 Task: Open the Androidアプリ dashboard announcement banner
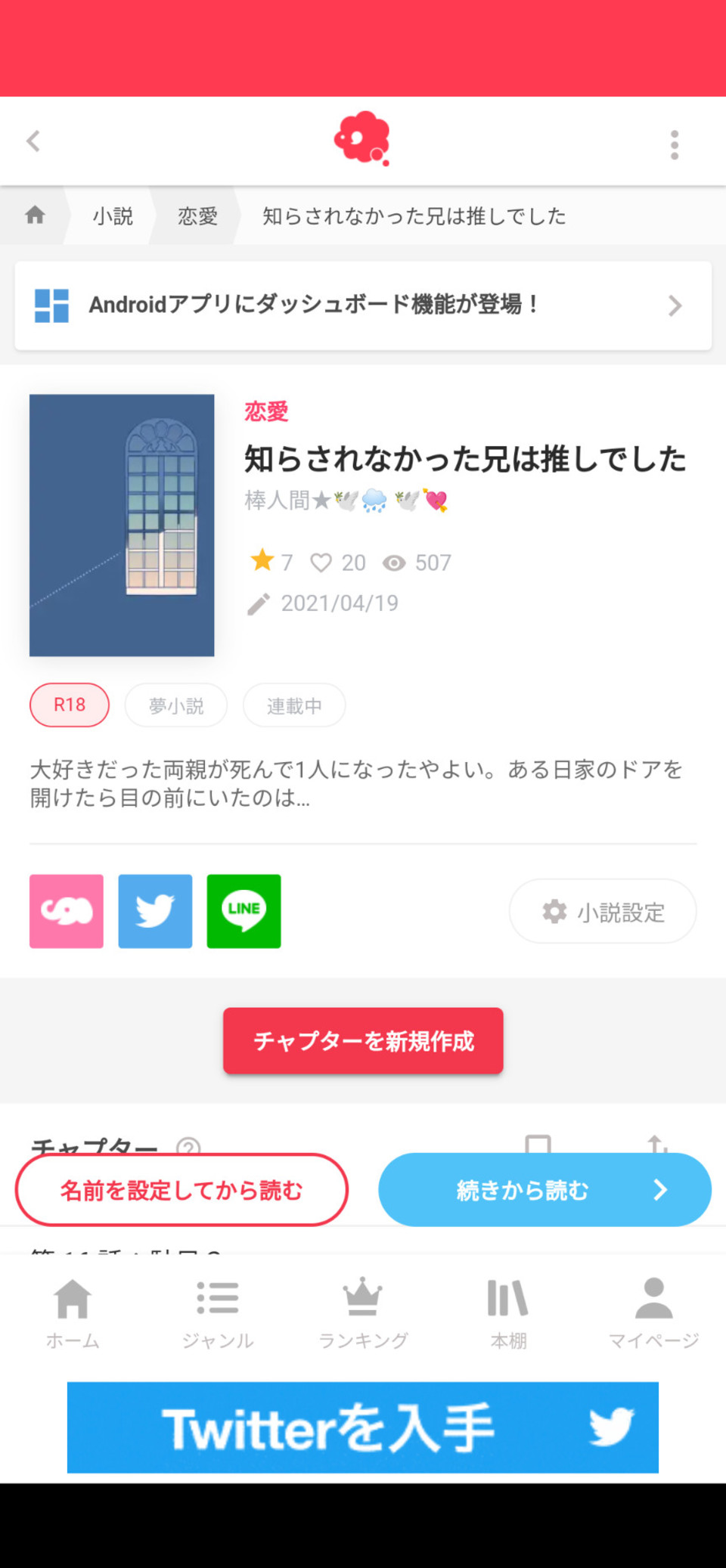tap(363, 305)
